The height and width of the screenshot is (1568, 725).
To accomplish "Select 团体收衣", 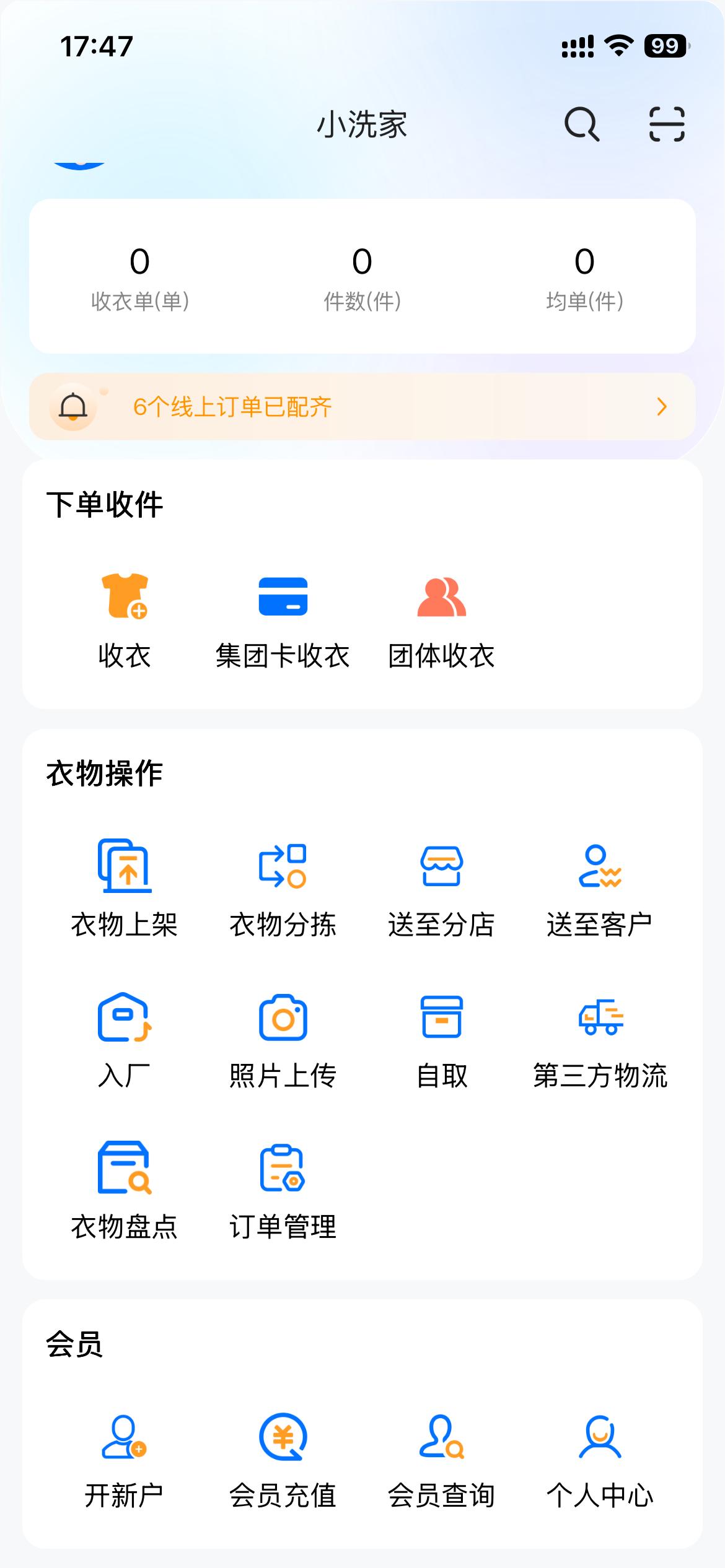I will (441, 619).
